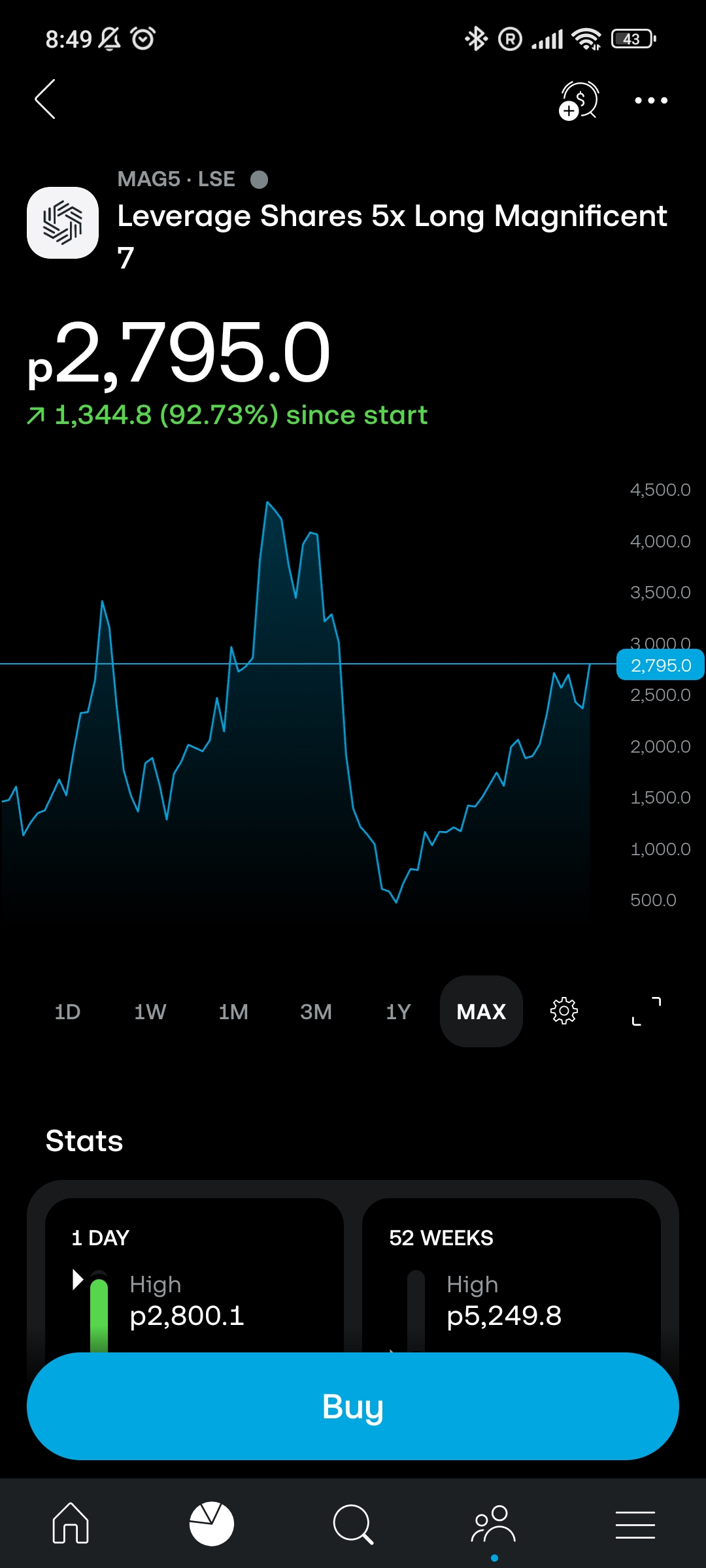Open the three-dot overflow menu
This screenshot has width=706, height=1568.
(x=651, y=101)
